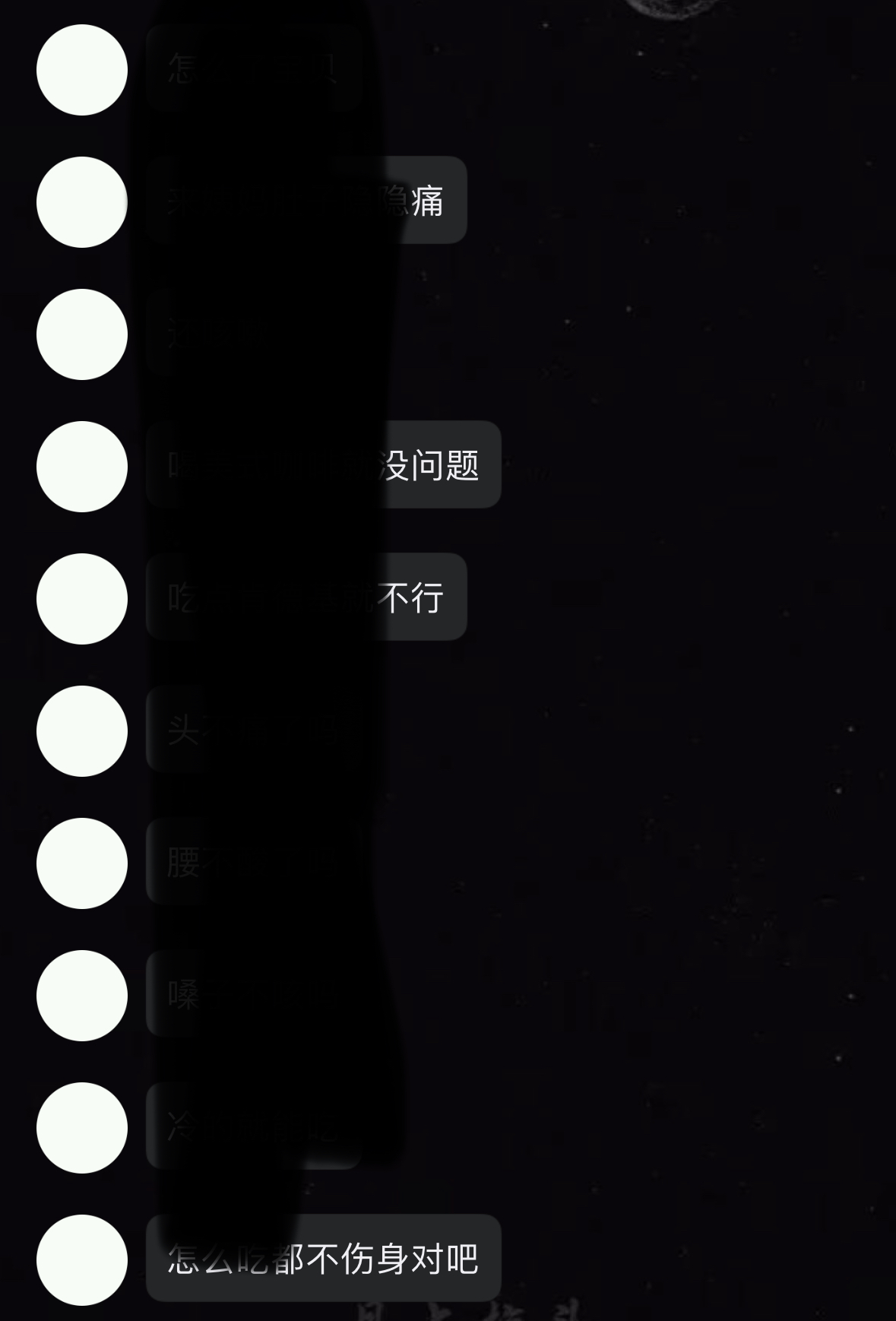Image resolution: width=896 pixels, height=1321 pixels.
Task: Tap the comment '怎么吃都不伤身对吧'
Action: (x=323, y=1259)
